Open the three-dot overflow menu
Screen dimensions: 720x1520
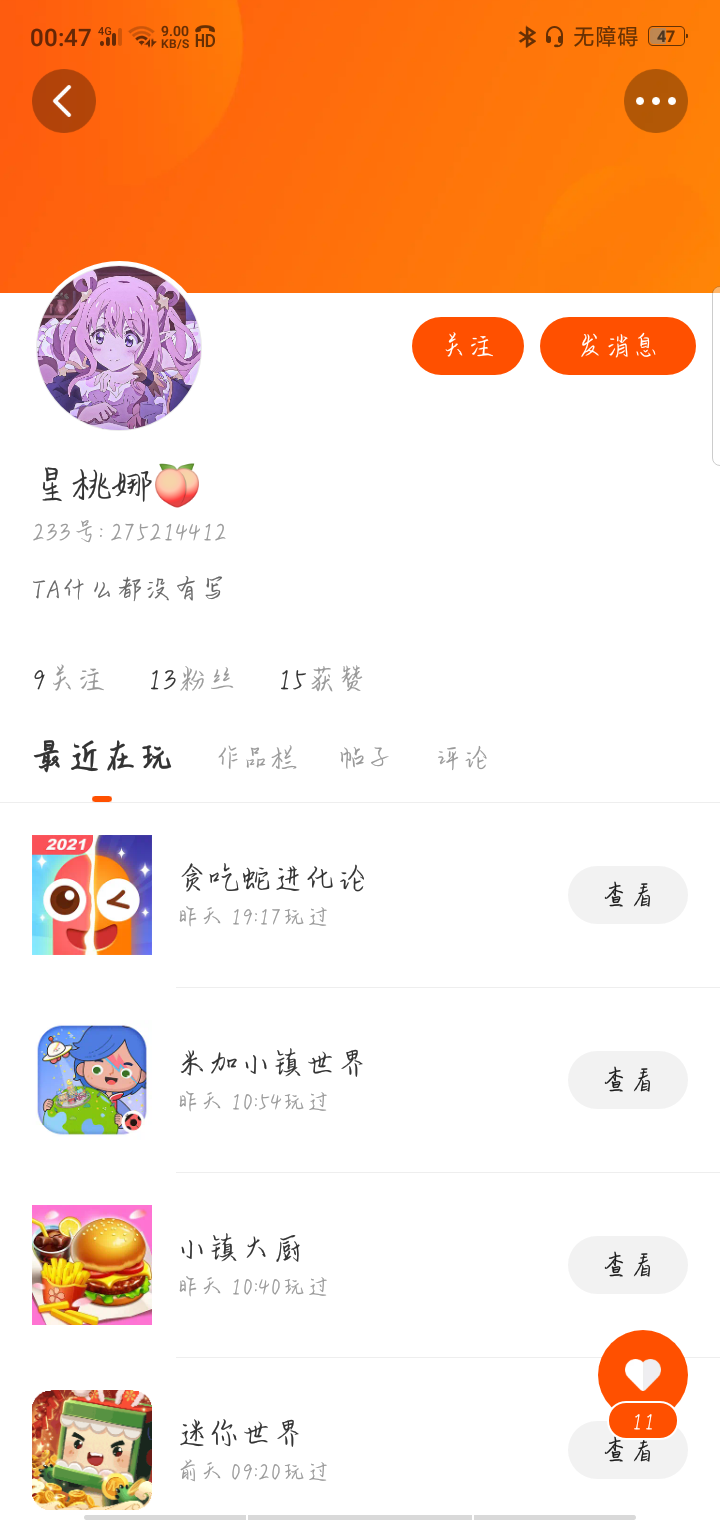[x=656, y=101]
